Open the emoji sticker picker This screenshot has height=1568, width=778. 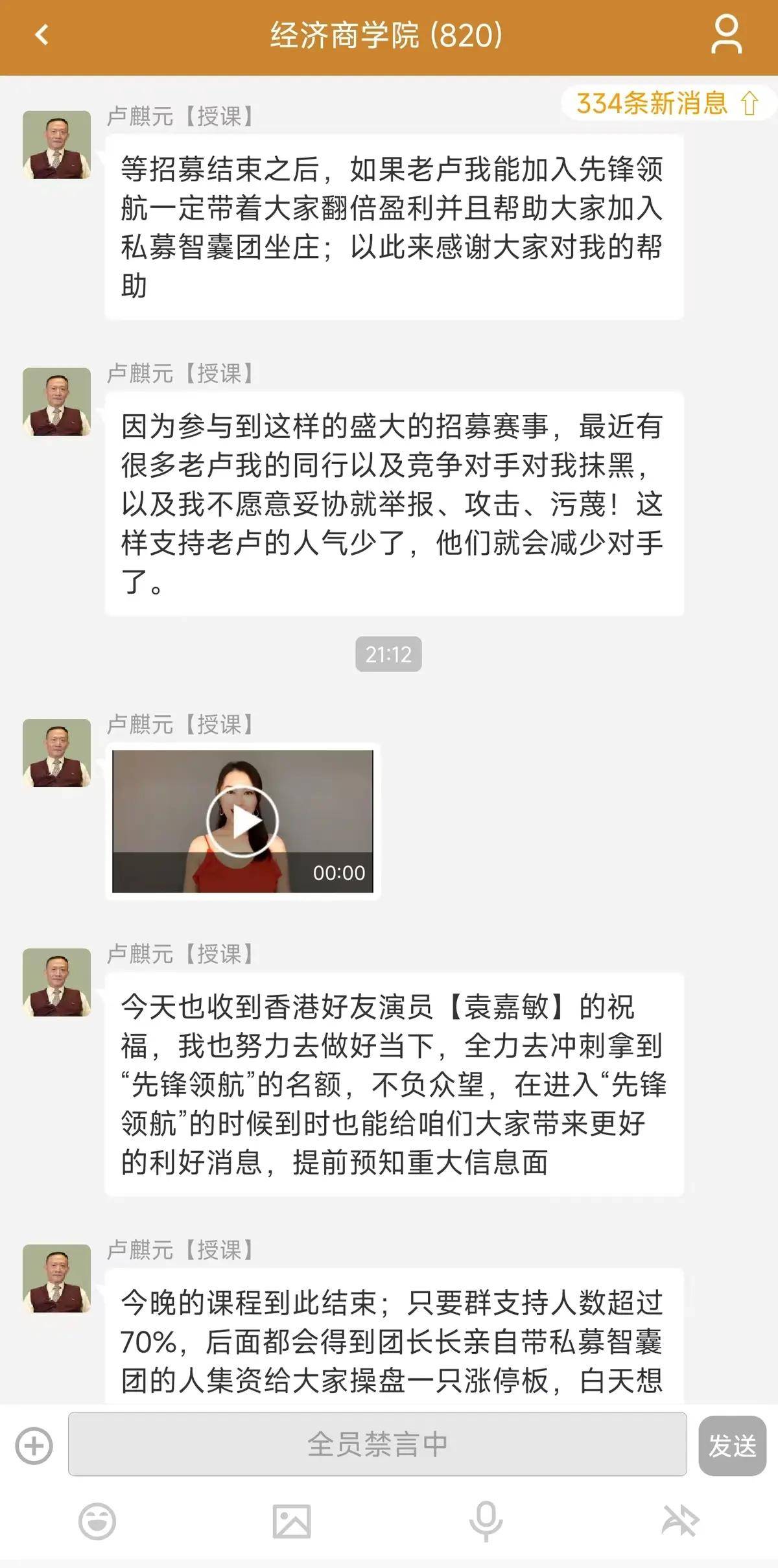pyautogui.click(x=97, y=1521)
